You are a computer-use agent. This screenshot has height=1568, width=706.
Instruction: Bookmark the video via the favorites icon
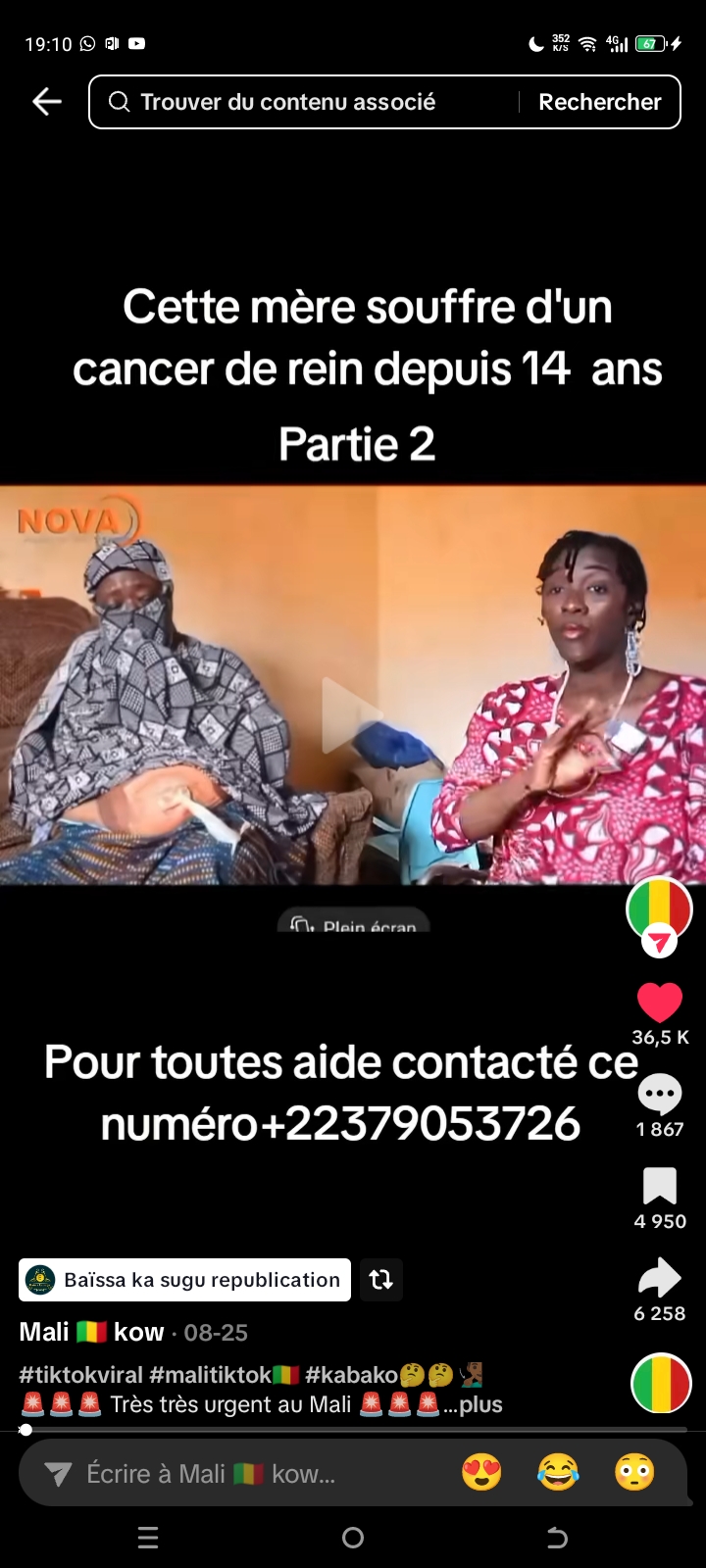pyautogui.click(x=659, y=1190)
